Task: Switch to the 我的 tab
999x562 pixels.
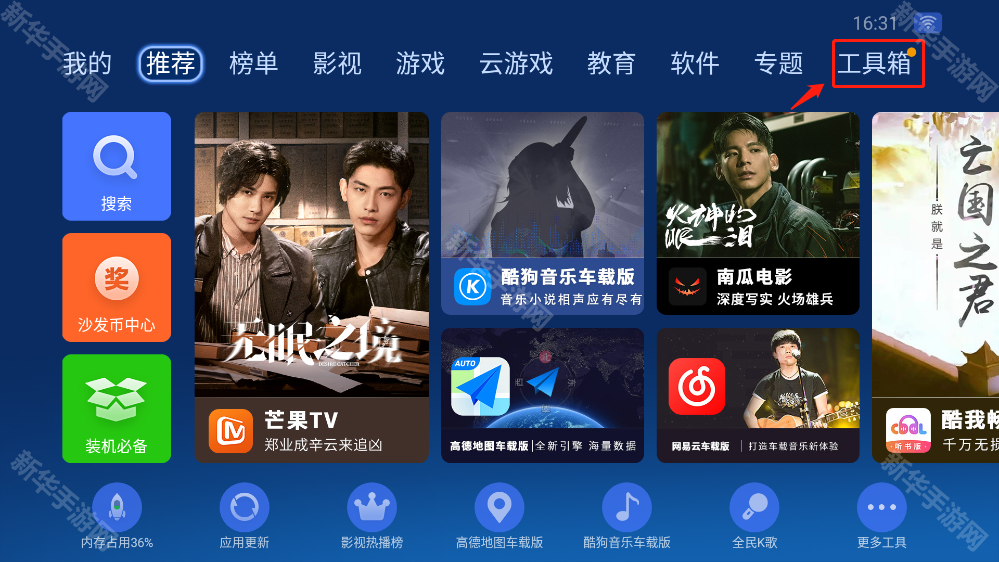Action: point(87,64)
